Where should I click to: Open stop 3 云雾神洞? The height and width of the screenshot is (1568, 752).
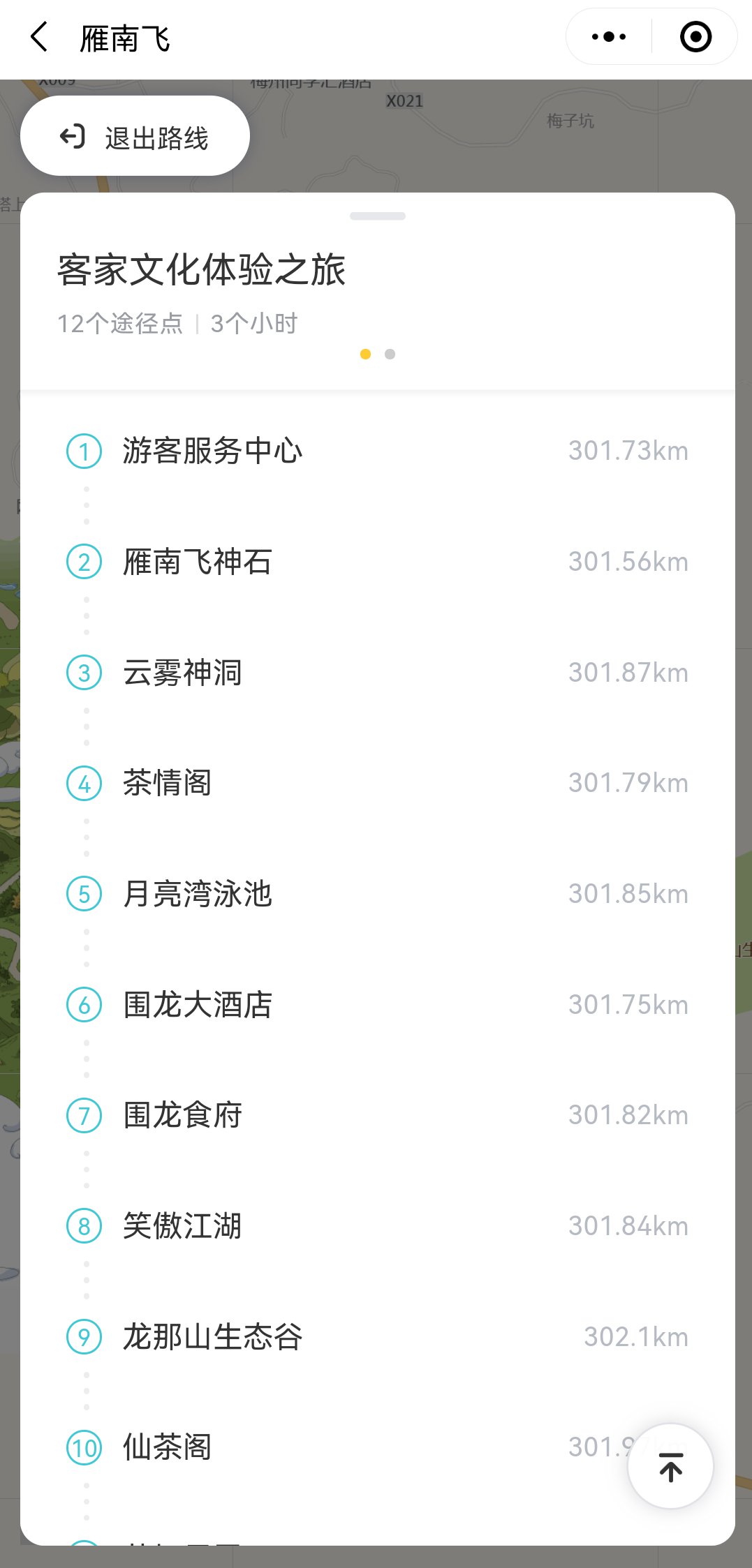click(377, 673)
